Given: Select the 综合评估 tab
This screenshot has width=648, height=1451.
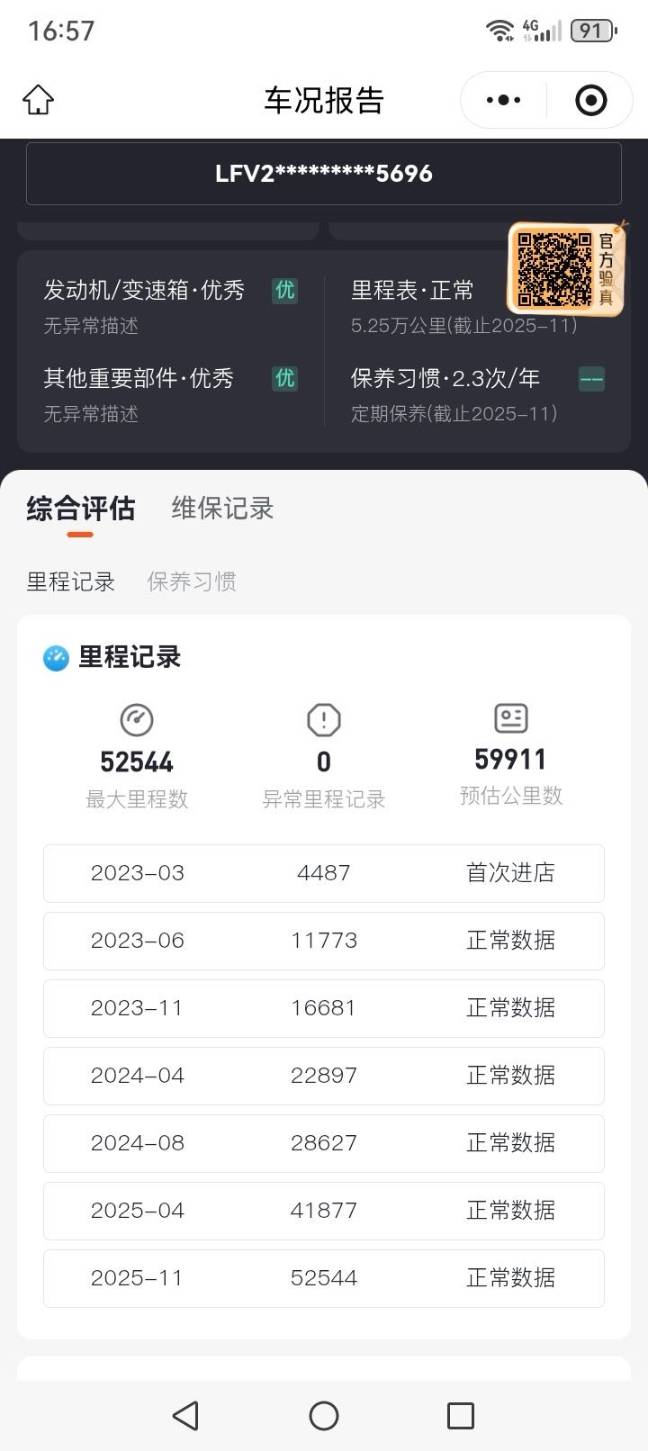Looking at the screenshot, I should [x=80, y=508].
